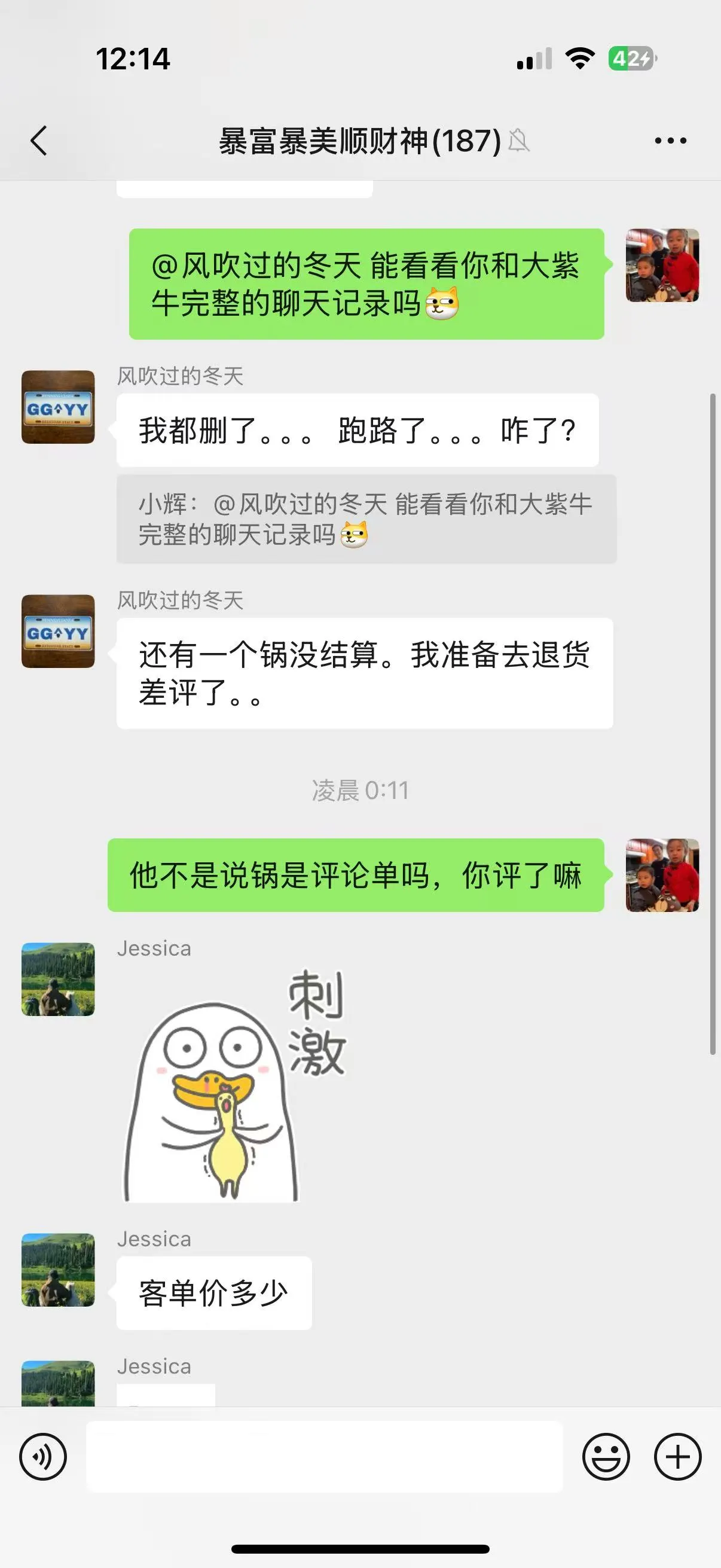Open the plus attachment menu
The image size is (721, 1568).
(677, 1457)
